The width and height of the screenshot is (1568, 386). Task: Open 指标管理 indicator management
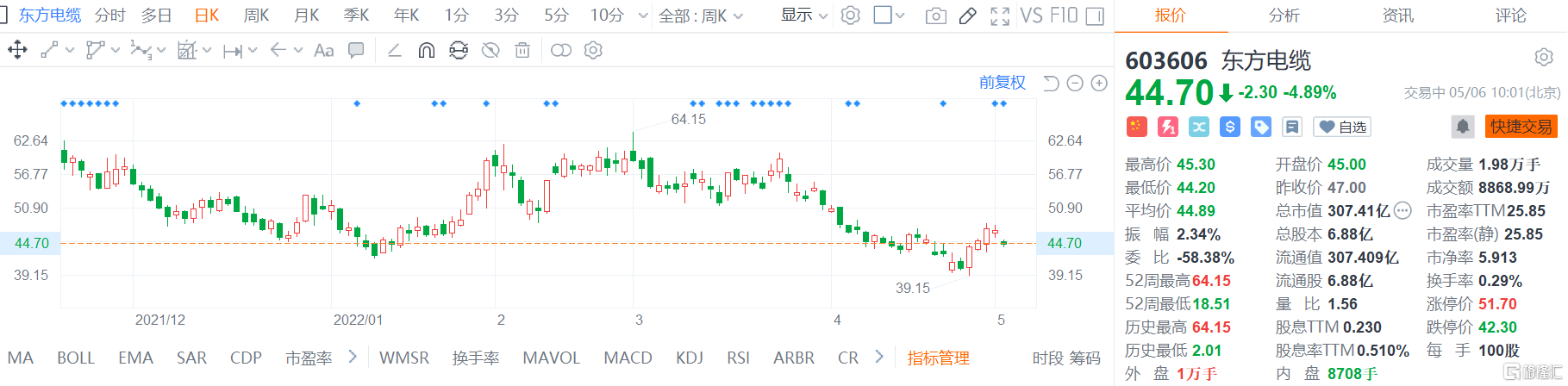click(938, 358)
